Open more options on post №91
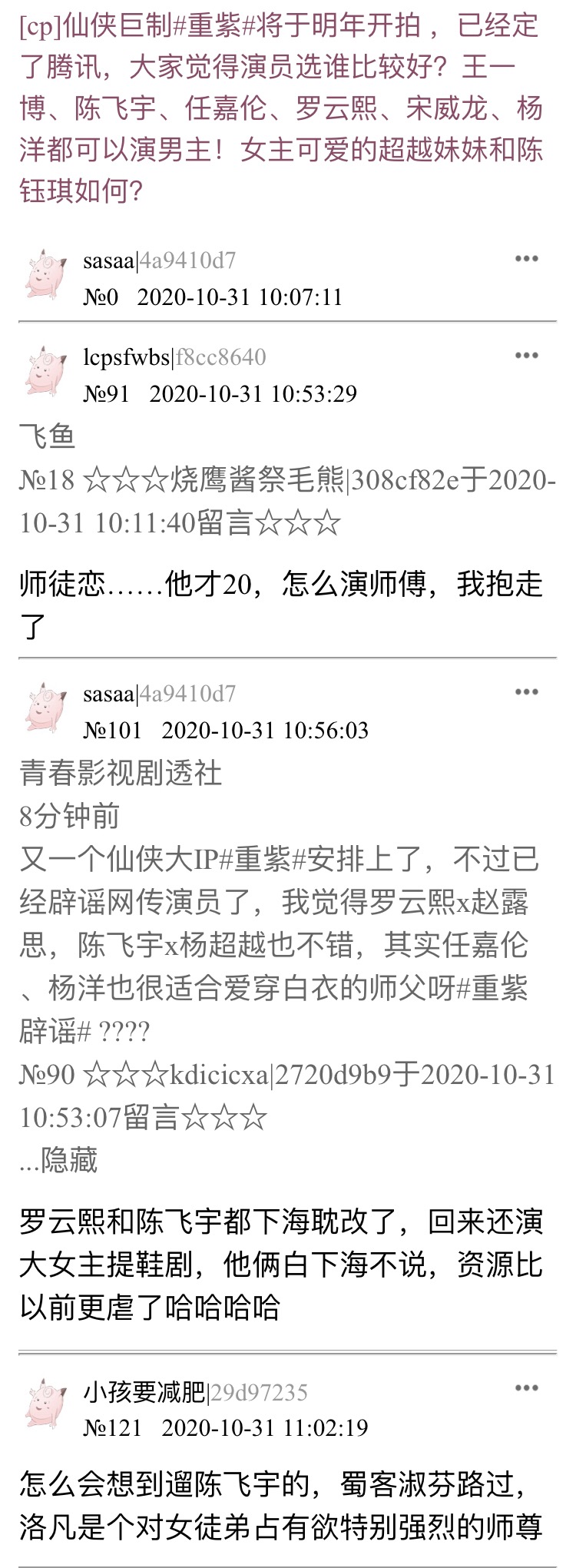This screenshot has width=576, height=1568. coord(526,356)
